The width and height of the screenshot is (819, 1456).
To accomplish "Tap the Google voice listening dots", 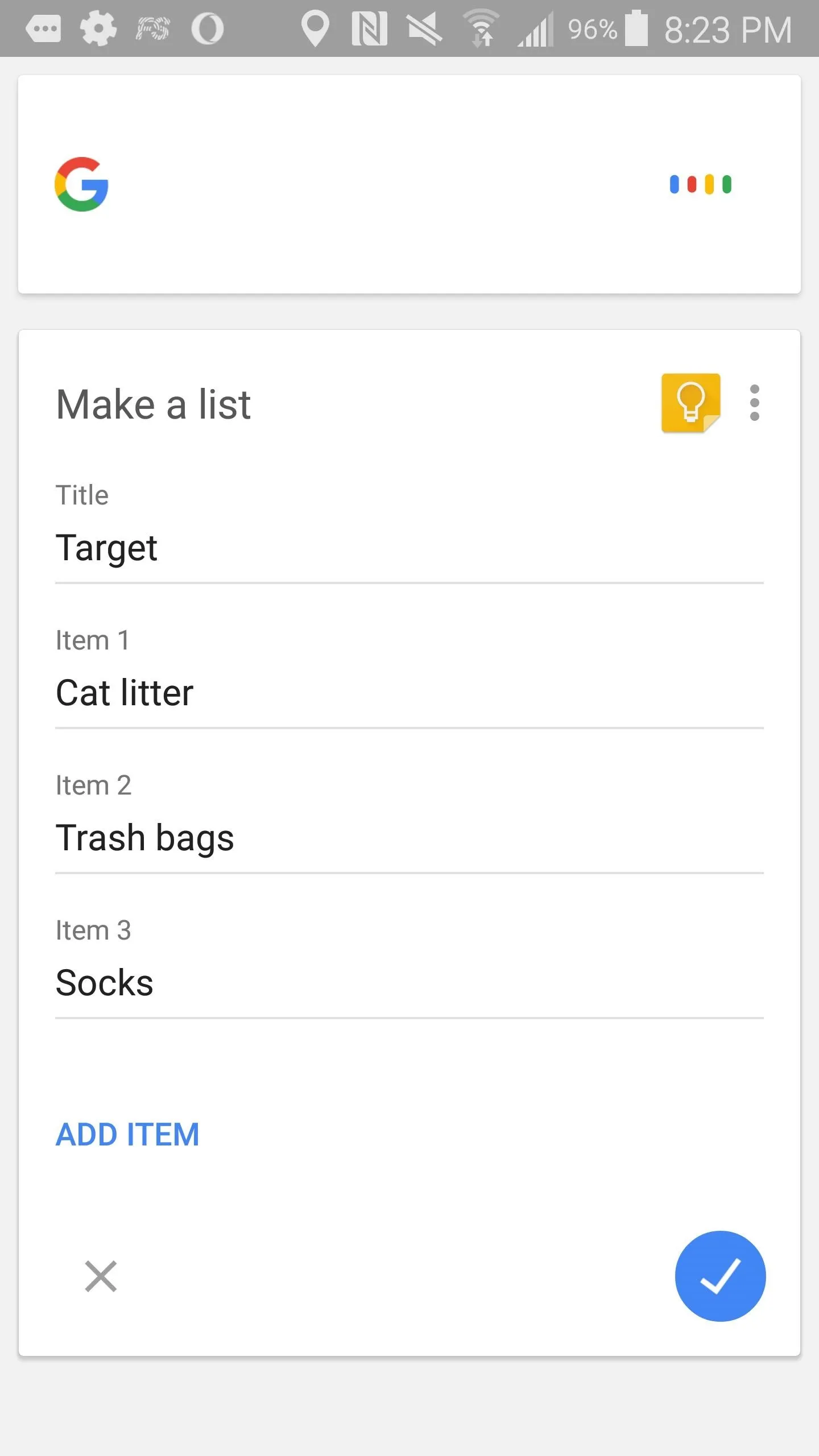I will [700, 184].
